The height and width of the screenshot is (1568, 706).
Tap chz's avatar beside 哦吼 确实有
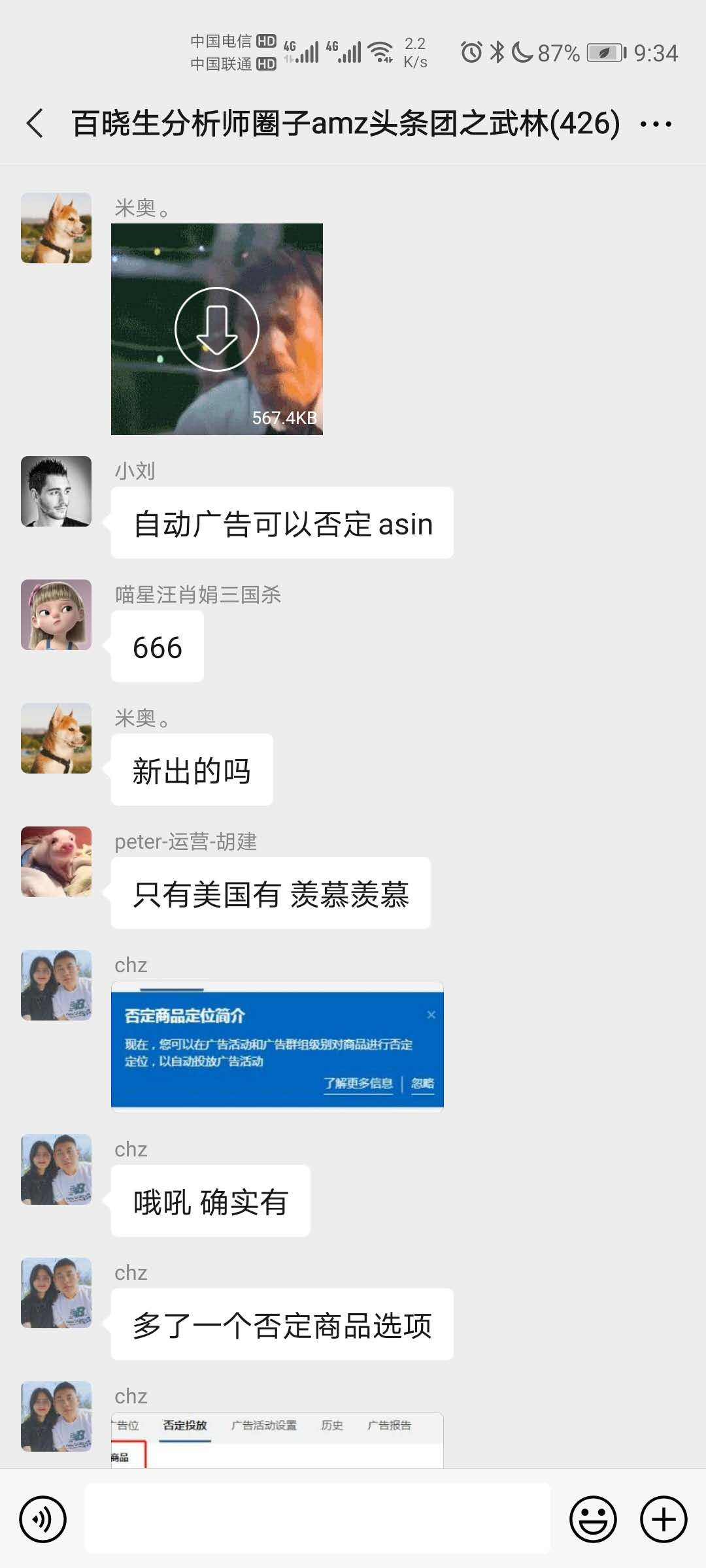(56, 1169)
